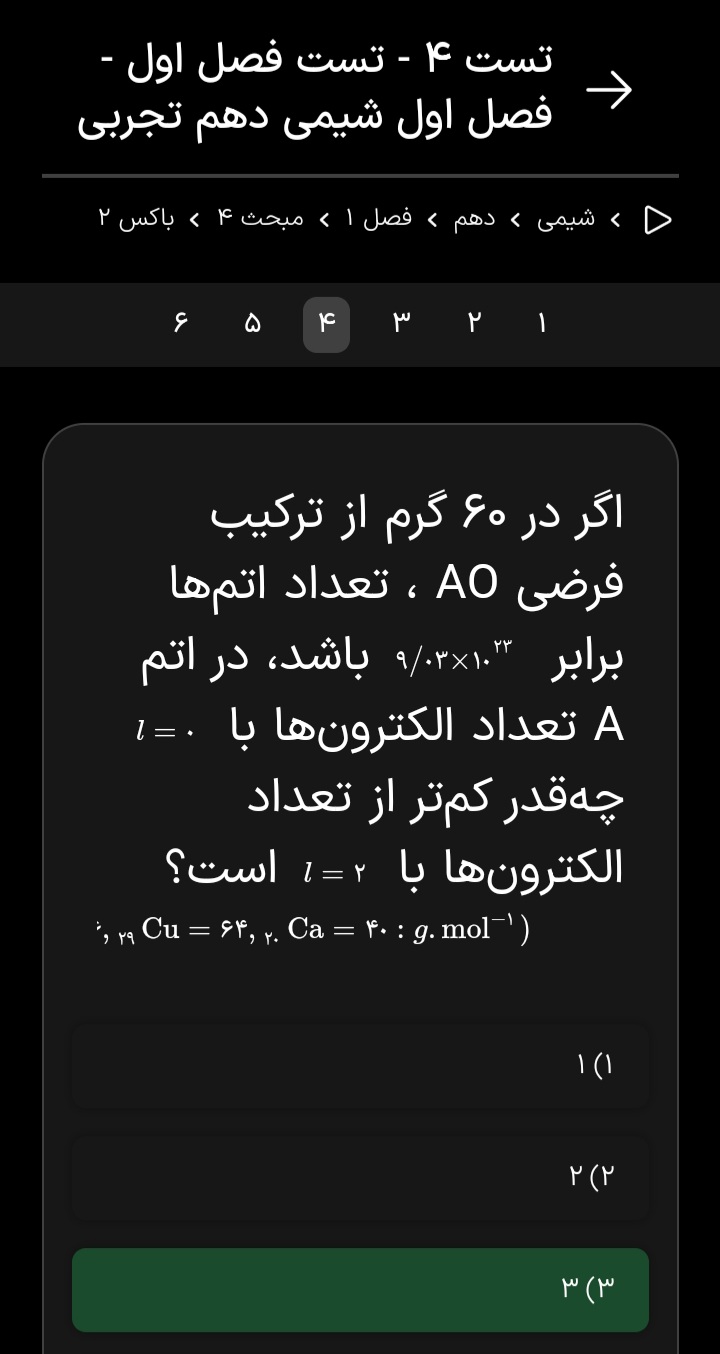Navigate to question ۶
This screenshot has width=720, height=1354.
(x=180, y=324)
